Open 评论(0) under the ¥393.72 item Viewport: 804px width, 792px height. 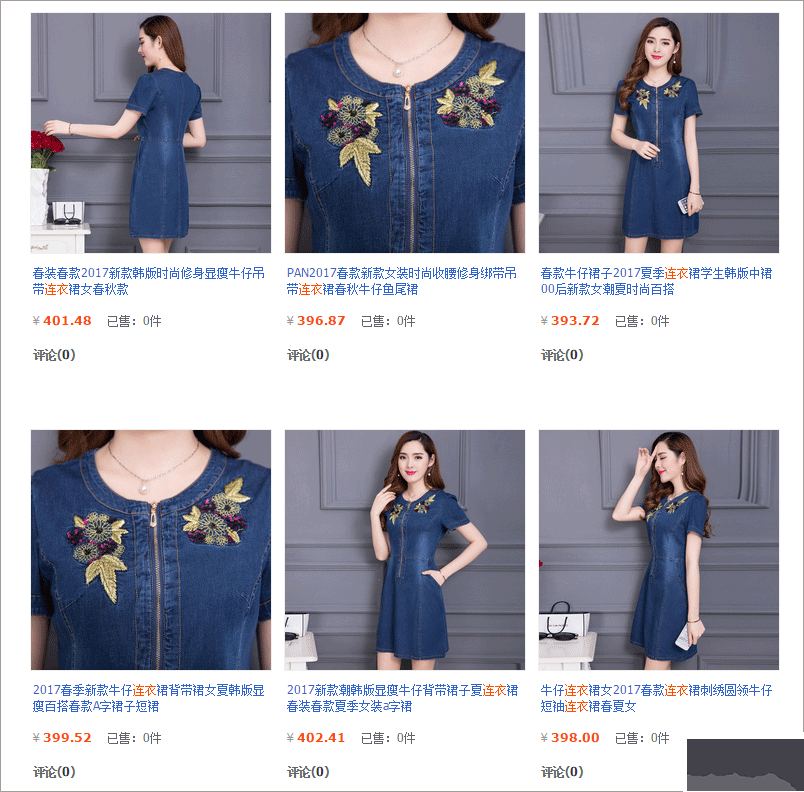(x=562, y=355)
